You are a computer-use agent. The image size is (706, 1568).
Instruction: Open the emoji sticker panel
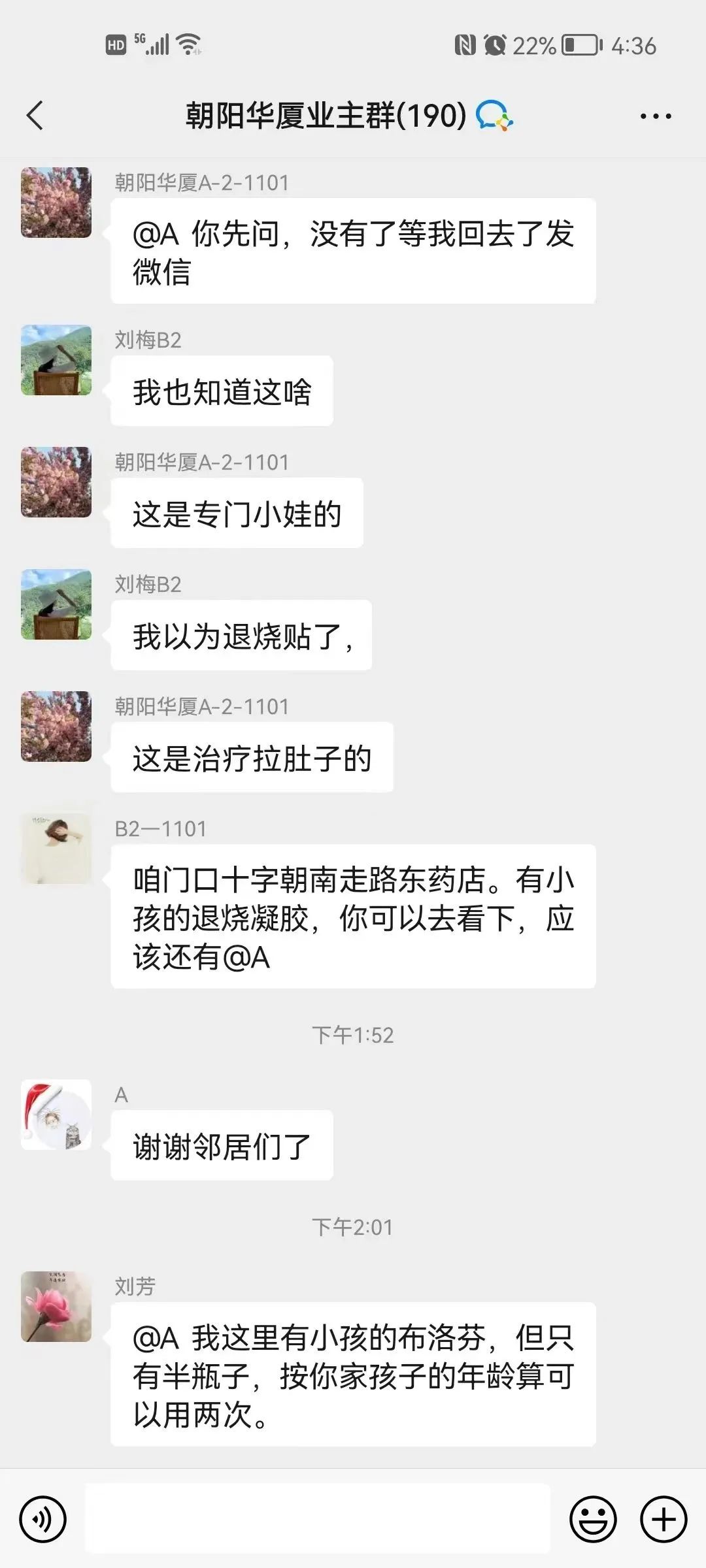pyautogui.click(x=593, y=1520)
